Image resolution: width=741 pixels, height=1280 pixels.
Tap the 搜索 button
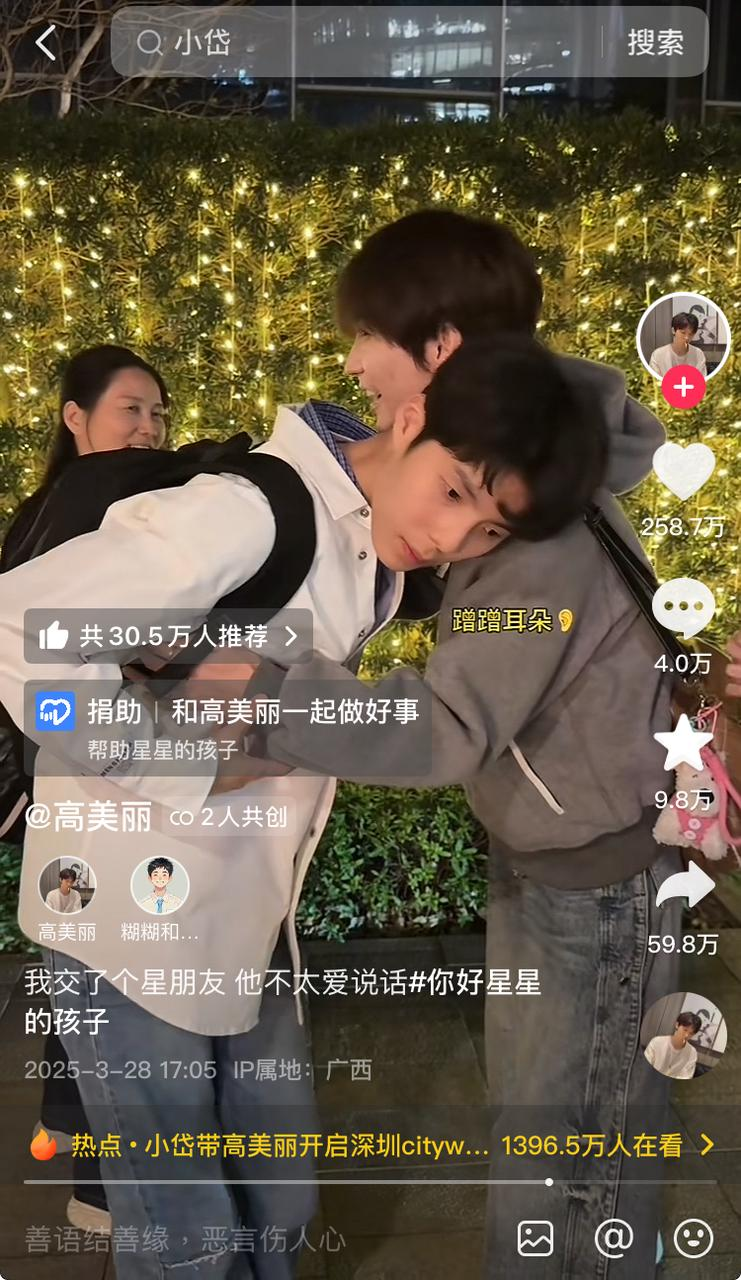coord(655,42)
